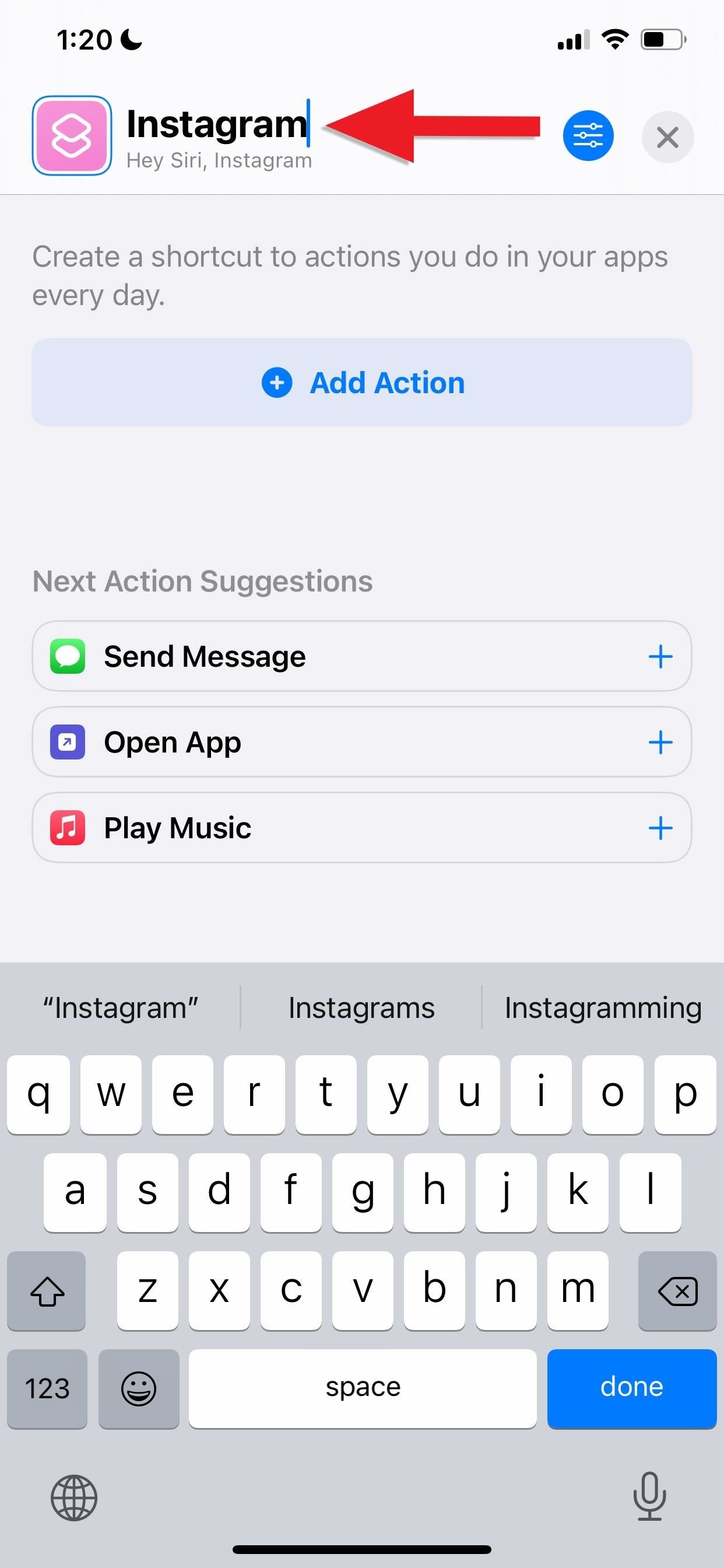Edit the Instagram shortcut name field

(217, 124)
